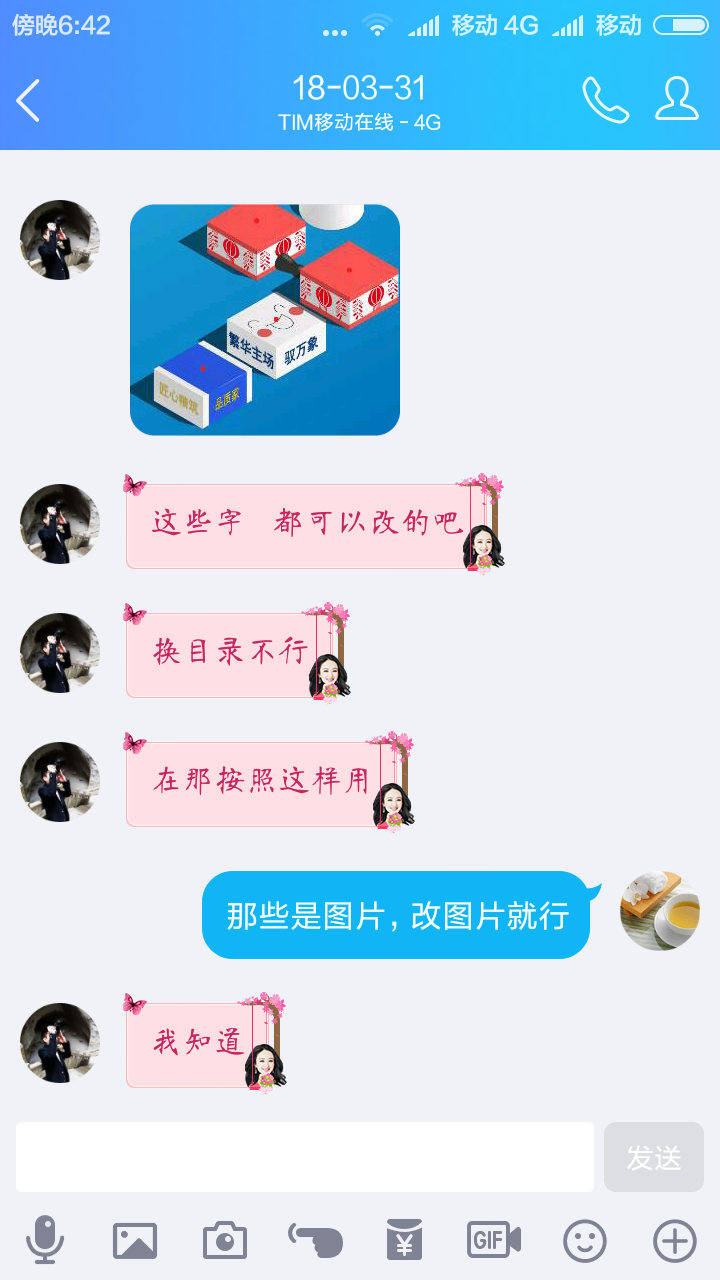Open the GIF video option
The image size is (720, 1280).
(x=494, y=1241)
